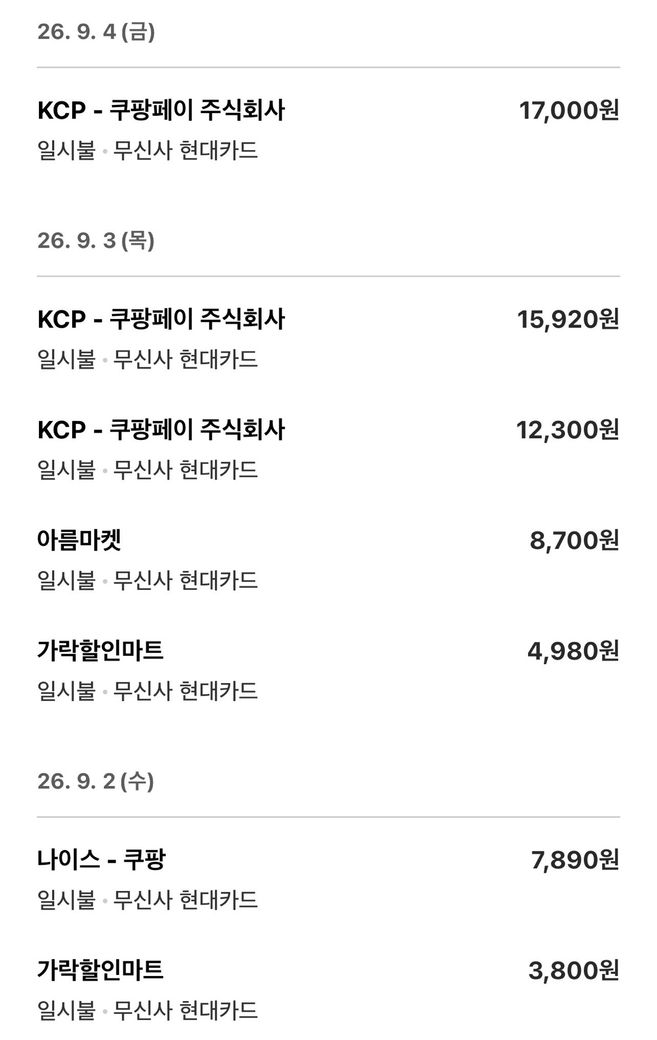Open the 나이스 - 쿠팡 7,890원 entry
This screenshot has height=1040, width=657.
(x=328, y=879)
